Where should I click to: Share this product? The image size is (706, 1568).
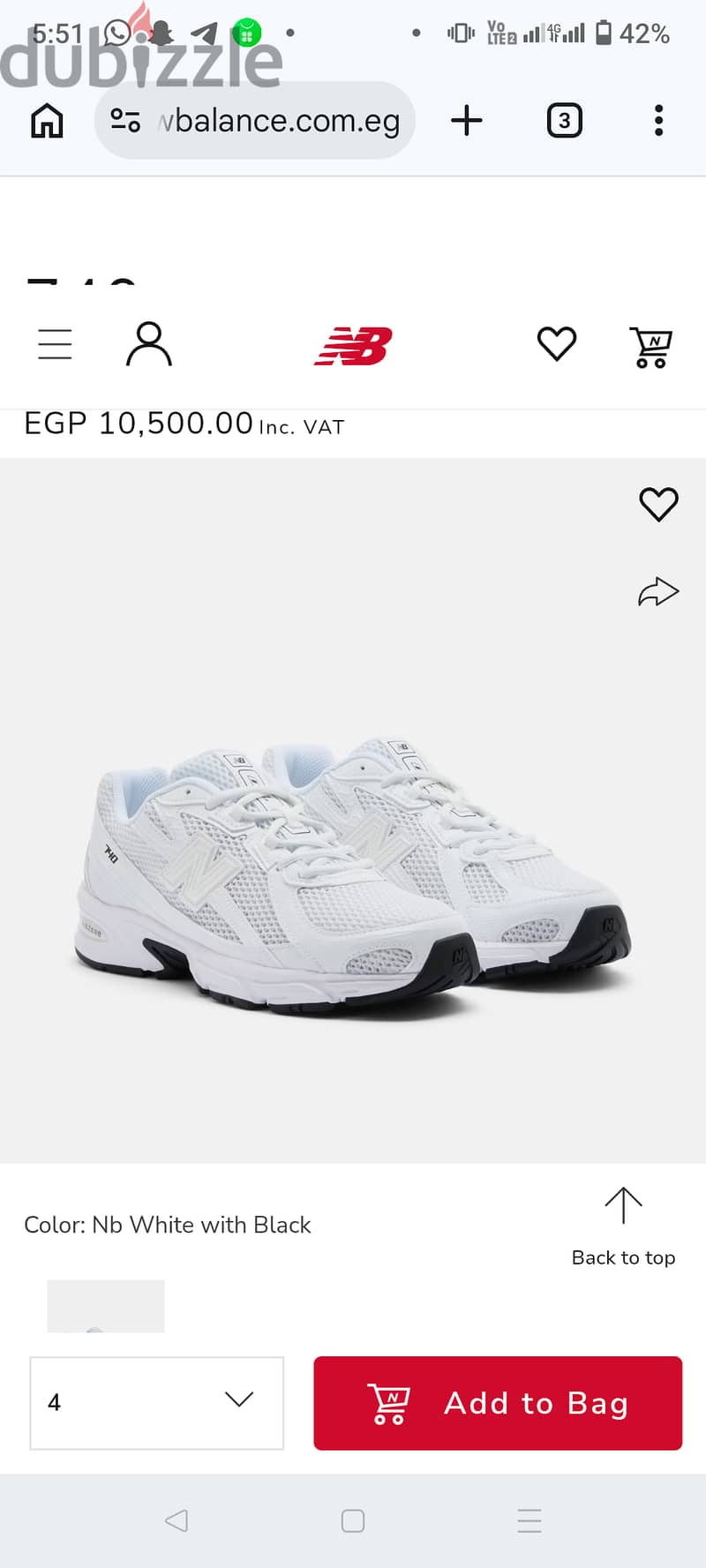coord(658,592)
